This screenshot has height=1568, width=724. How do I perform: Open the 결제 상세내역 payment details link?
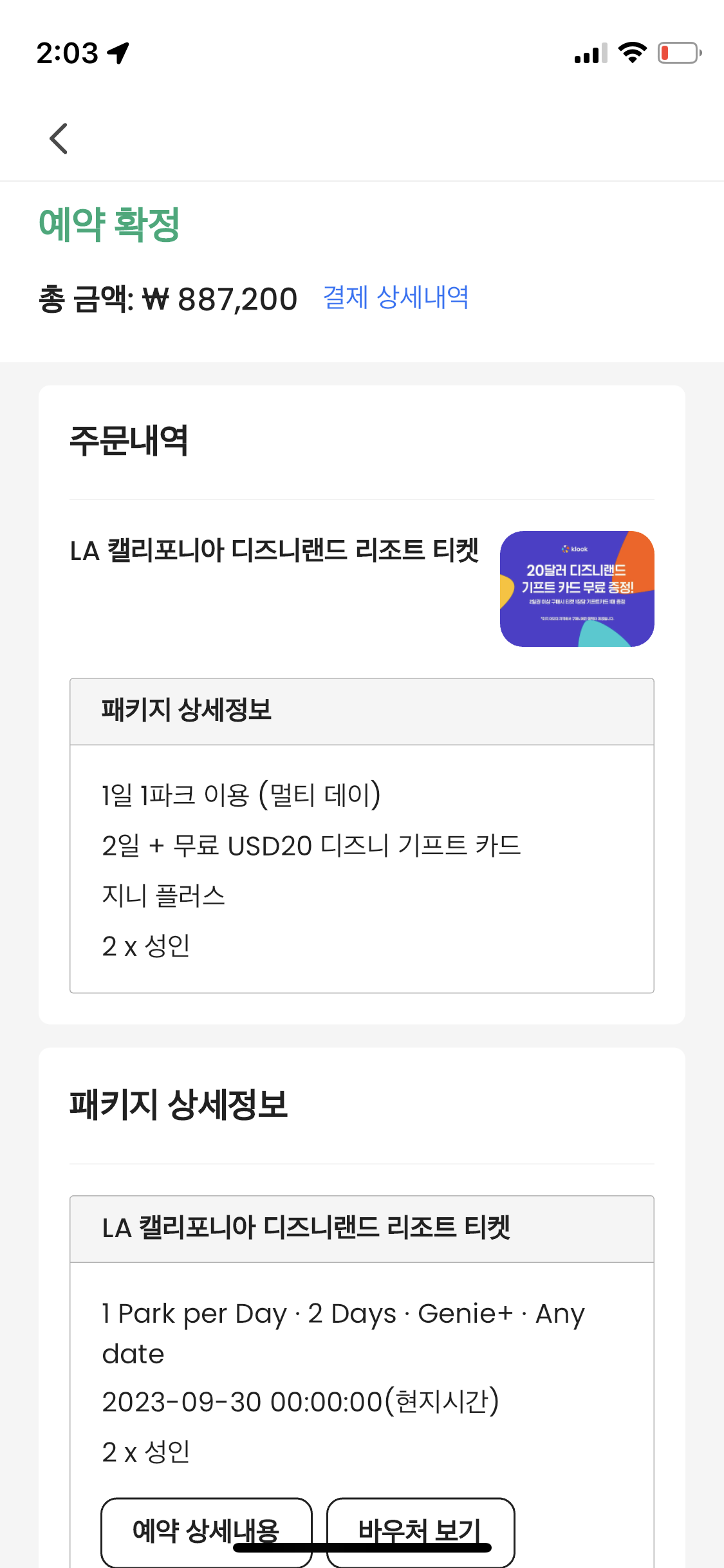[395, 297]
